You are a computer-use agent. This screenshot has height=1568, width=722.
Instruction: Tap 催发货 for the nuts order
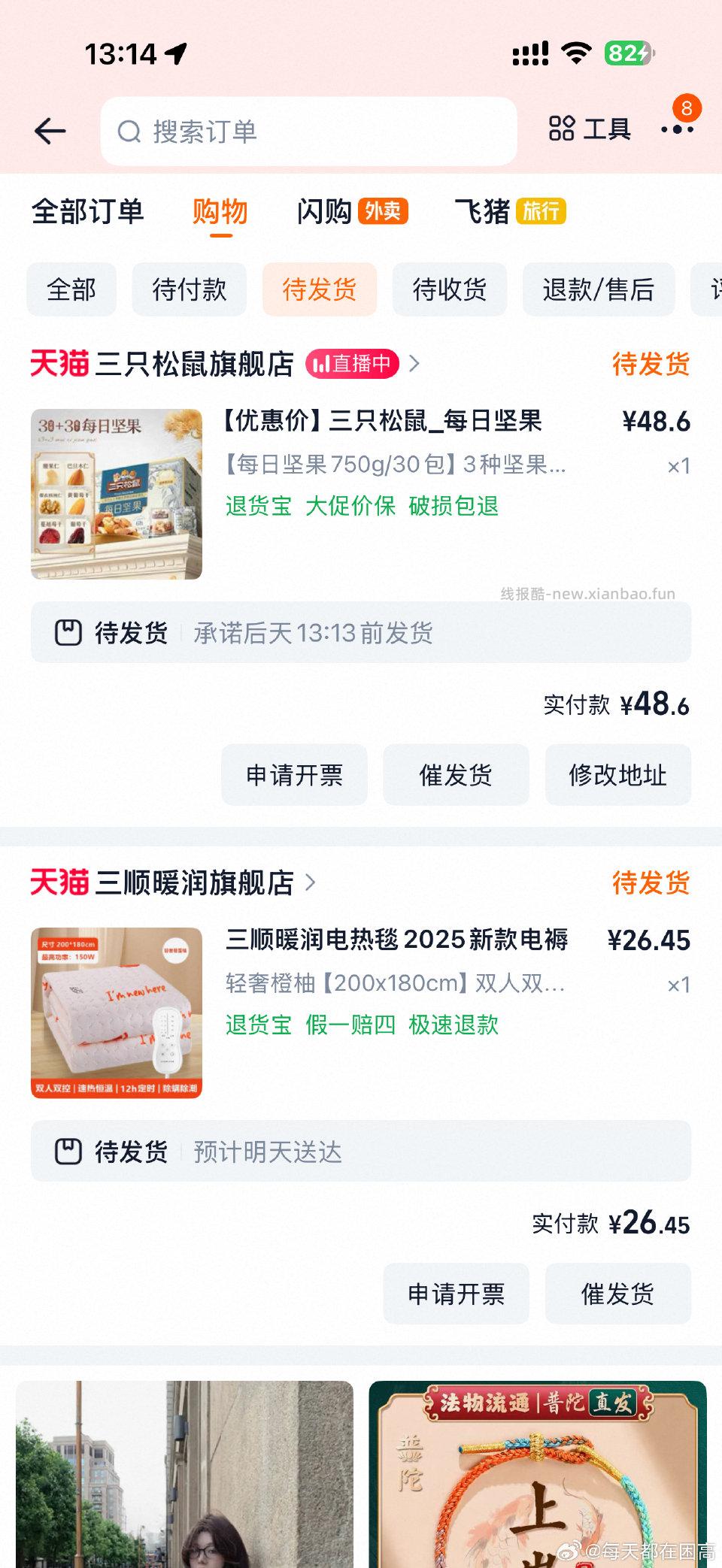(x=456, y=775)
